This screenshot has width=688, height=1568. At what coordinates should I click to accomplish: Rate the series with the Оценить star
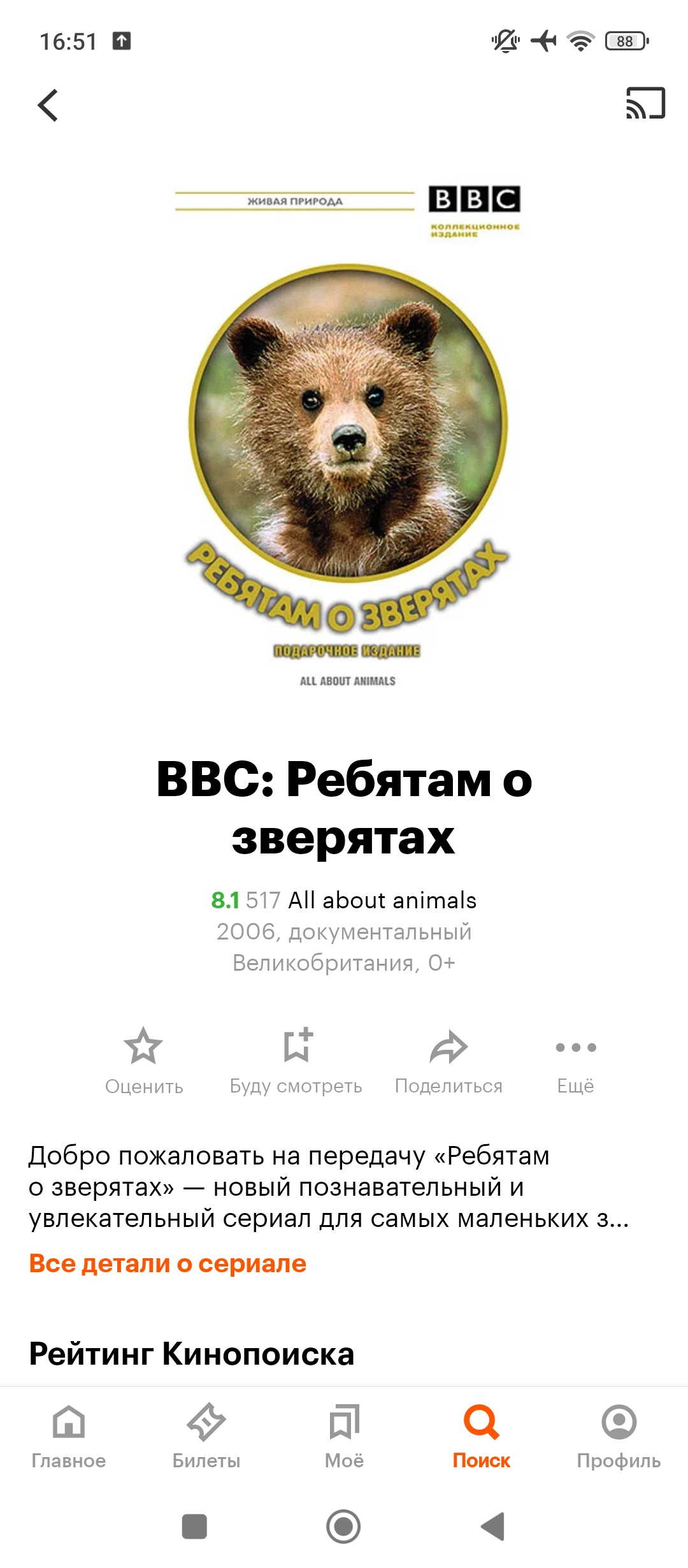[x=144, y=1058]
